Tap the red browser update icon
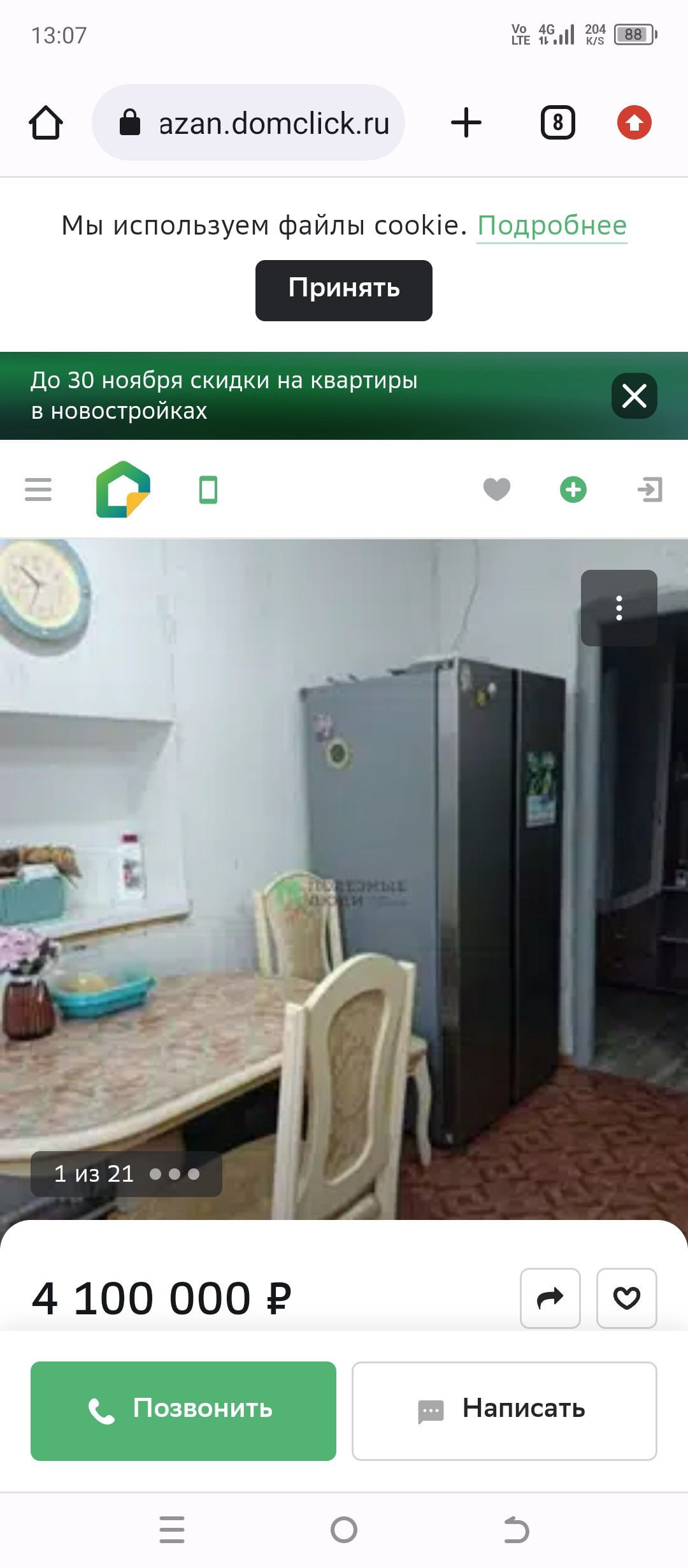The width and height of the screenshot is (688, 1568). (634, 122)
